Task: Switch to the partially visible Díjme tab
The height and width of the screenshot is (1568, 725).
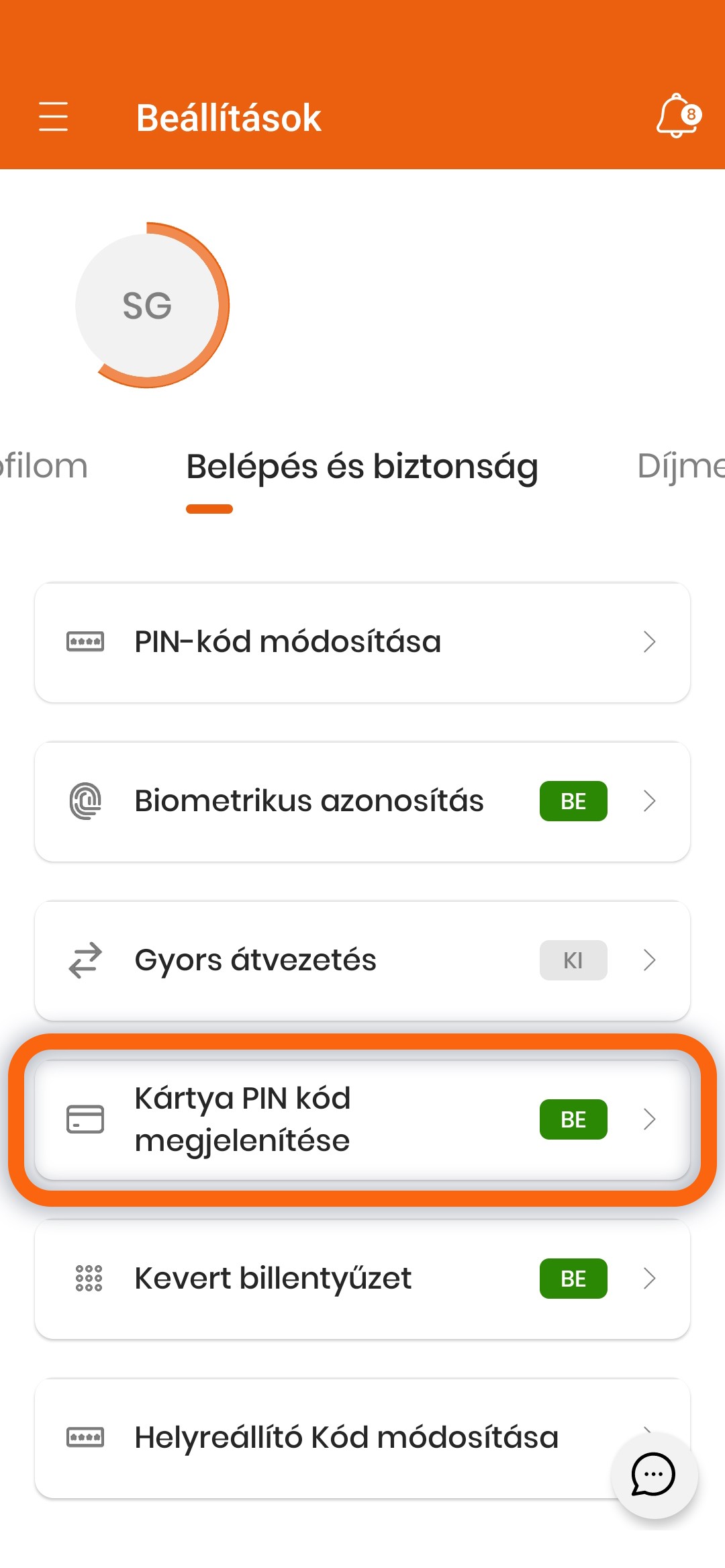Action: (x=681, y=467)
